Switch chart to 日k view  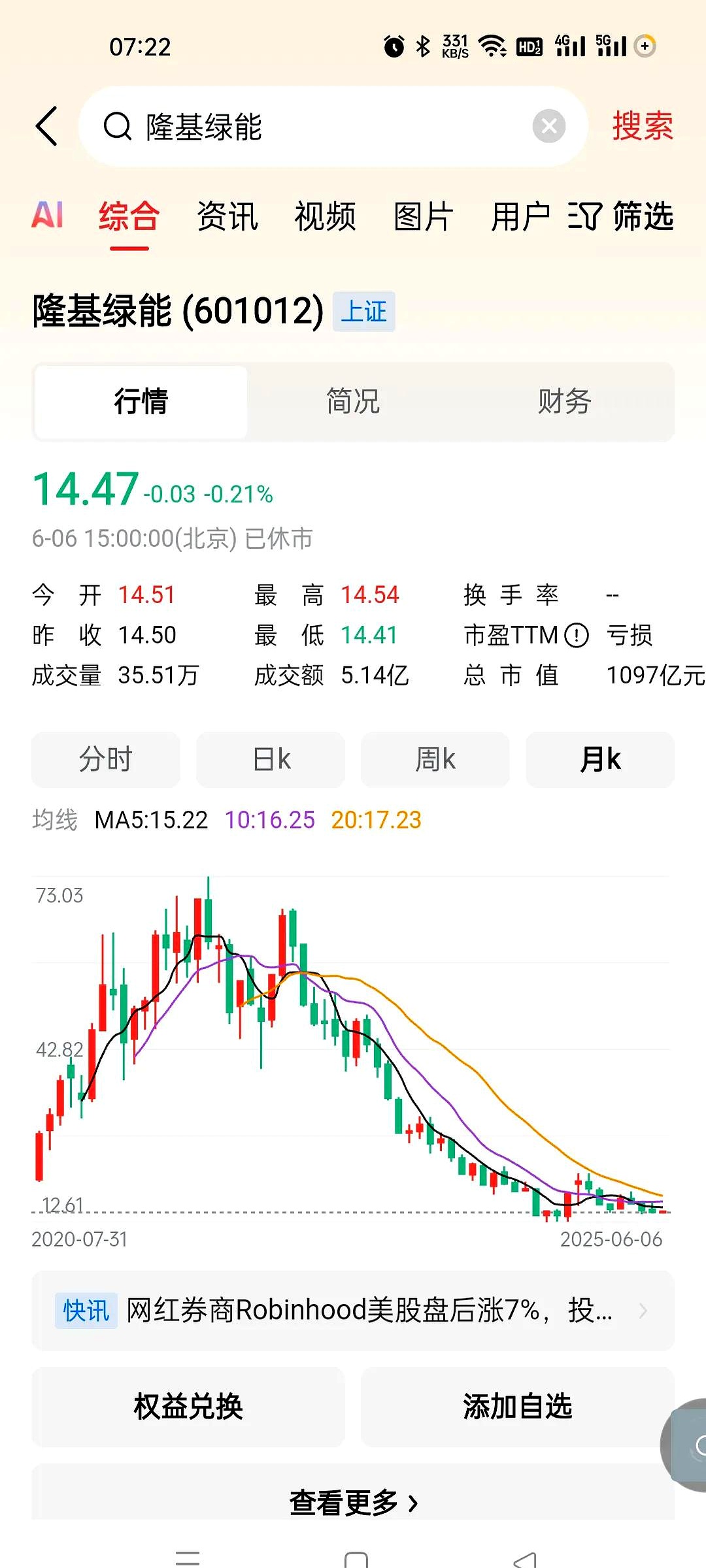(270, 759)
